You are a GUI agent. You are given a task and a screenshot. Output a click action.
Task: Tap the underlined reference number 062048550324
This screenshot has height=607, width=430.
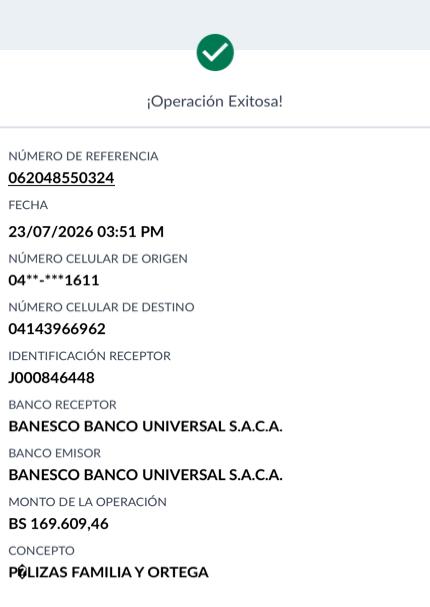click(61, 178)
